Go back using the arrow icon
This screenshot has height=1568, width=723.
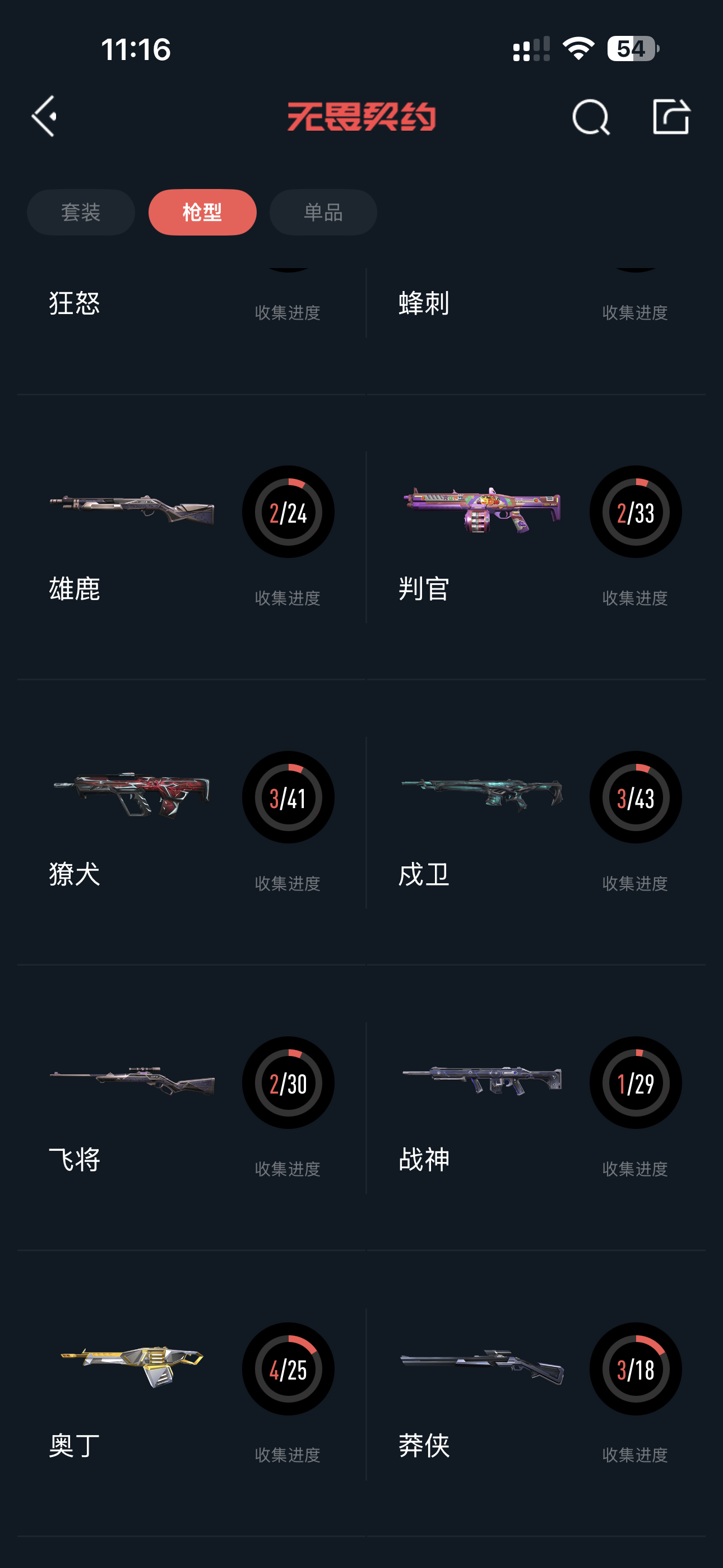44,116
